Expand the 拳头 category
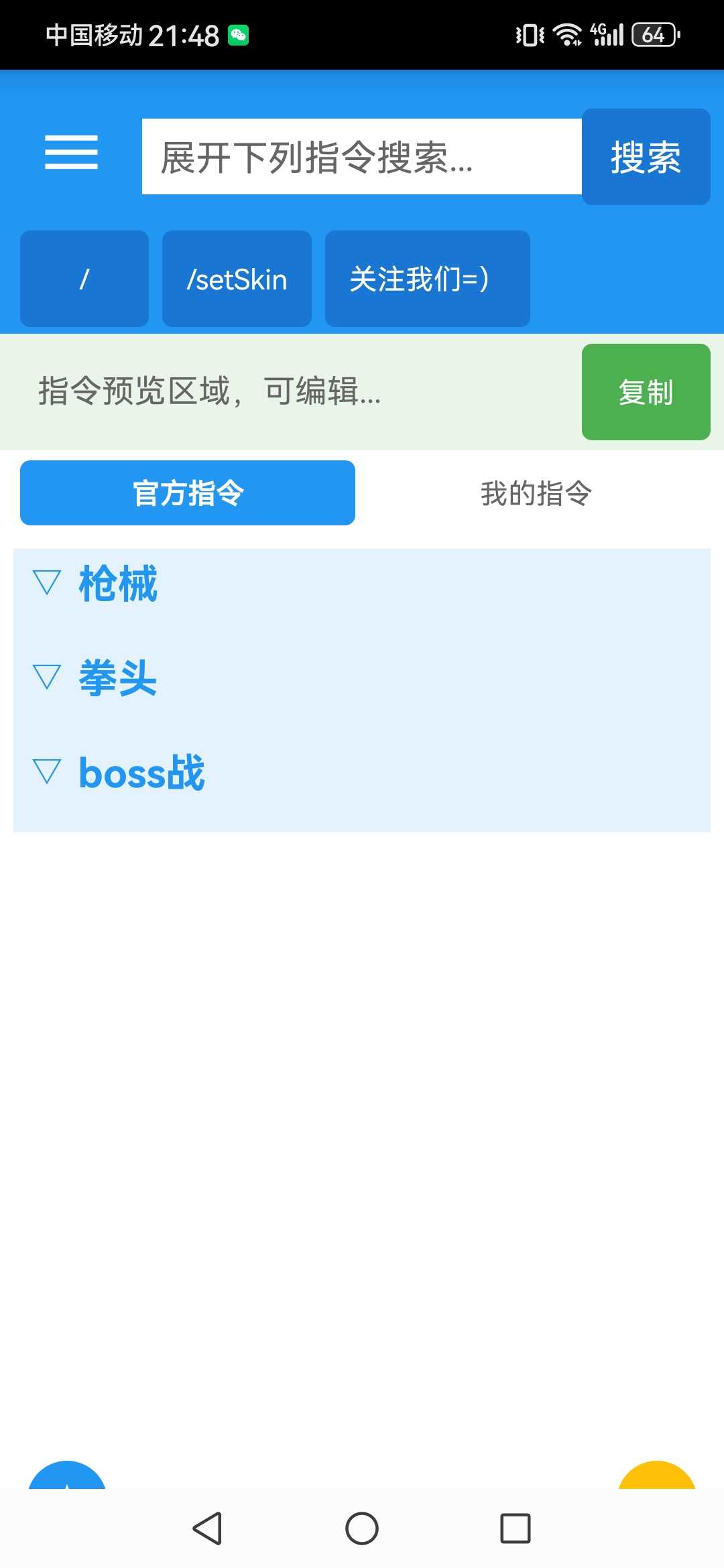724x1568 pixels. point(117,677)
